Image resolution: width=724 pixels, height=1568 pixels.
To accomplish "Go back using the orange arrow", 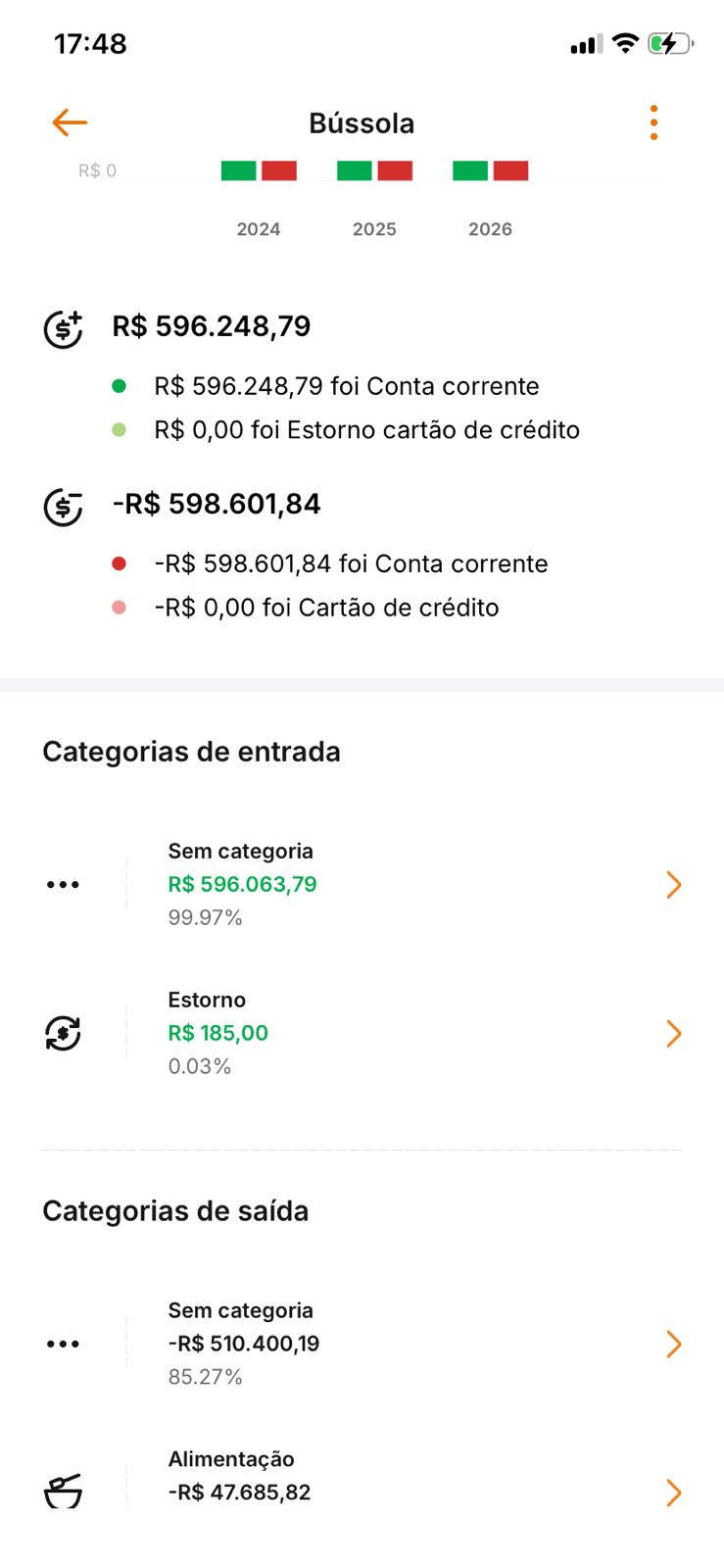I will coord(70,122).
